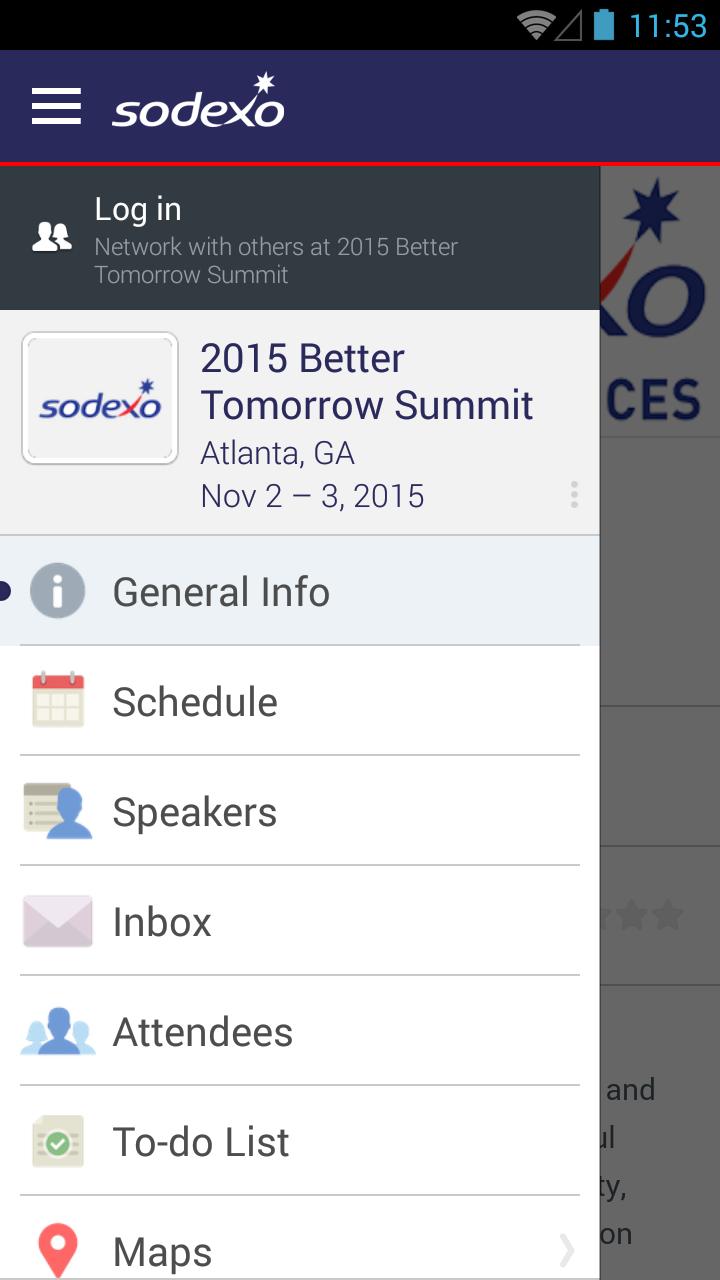Open the event overflow three-dot menu
The width and height of the screenshot is (720, 1280).
tap(573, 494)
